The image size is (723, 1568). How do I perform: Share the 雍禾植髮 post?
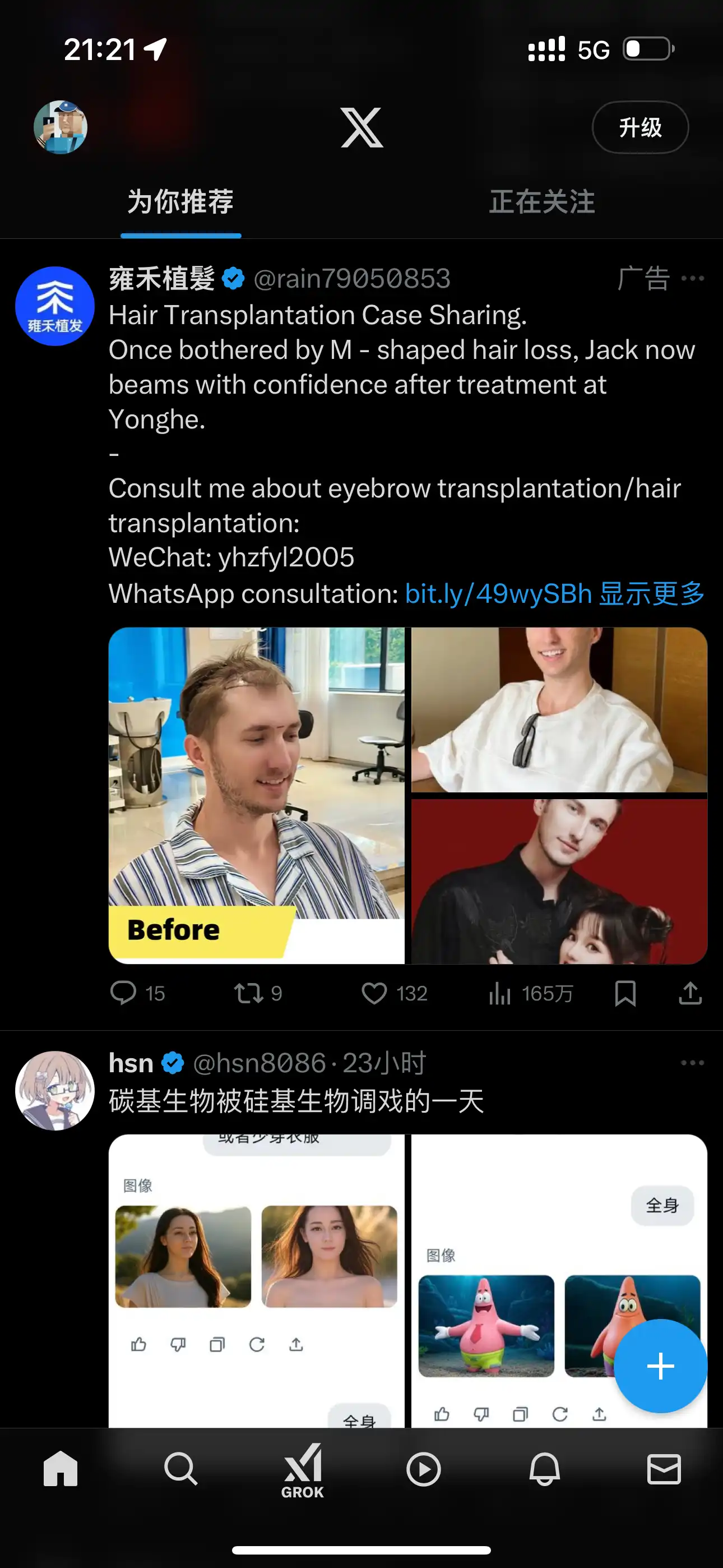[x=690, y=993]
